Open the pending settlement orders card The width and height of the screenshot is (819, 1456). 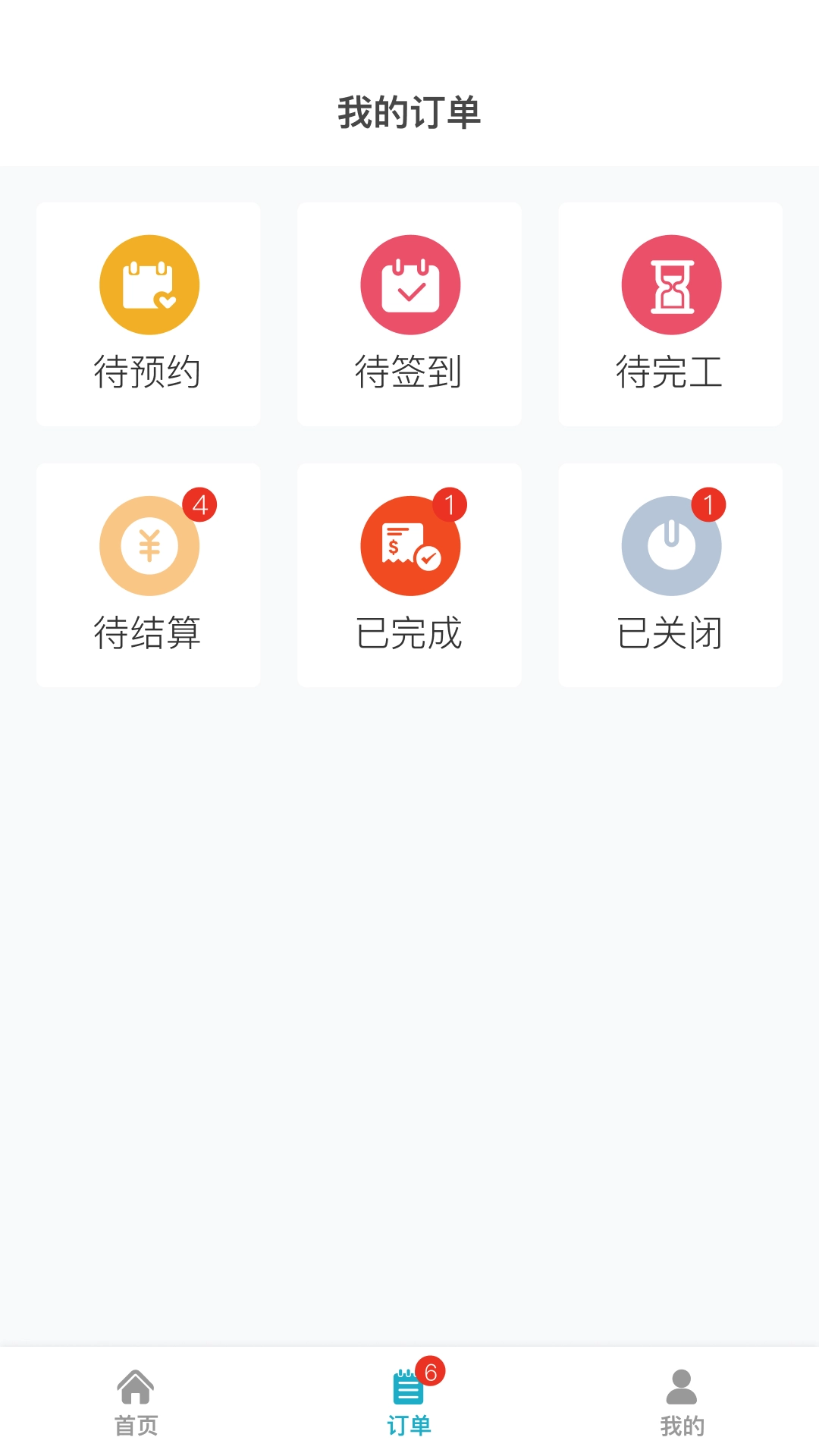coord(149,574)
